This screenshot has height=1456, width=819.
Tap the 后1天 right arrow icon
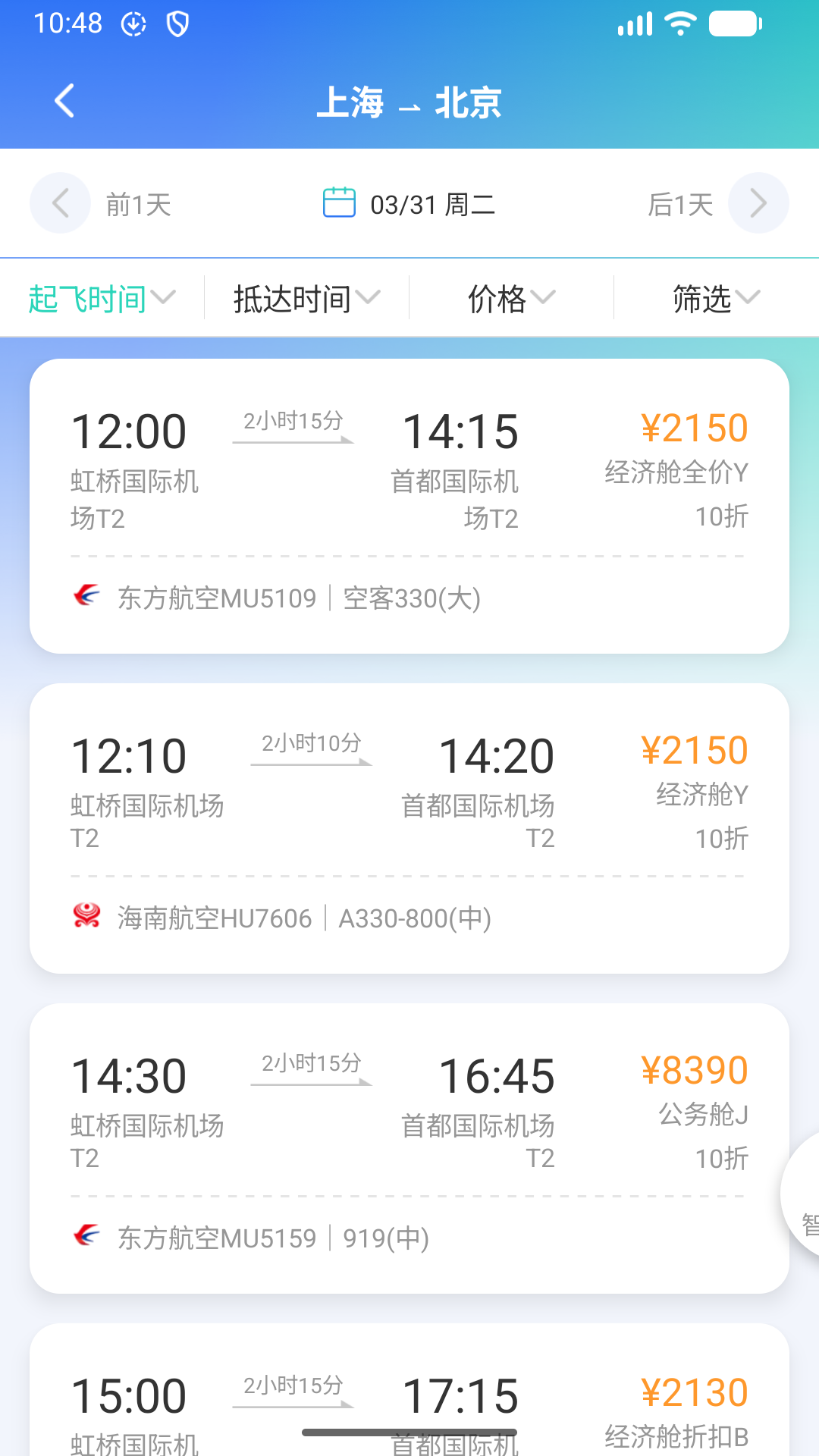[758, 203]
